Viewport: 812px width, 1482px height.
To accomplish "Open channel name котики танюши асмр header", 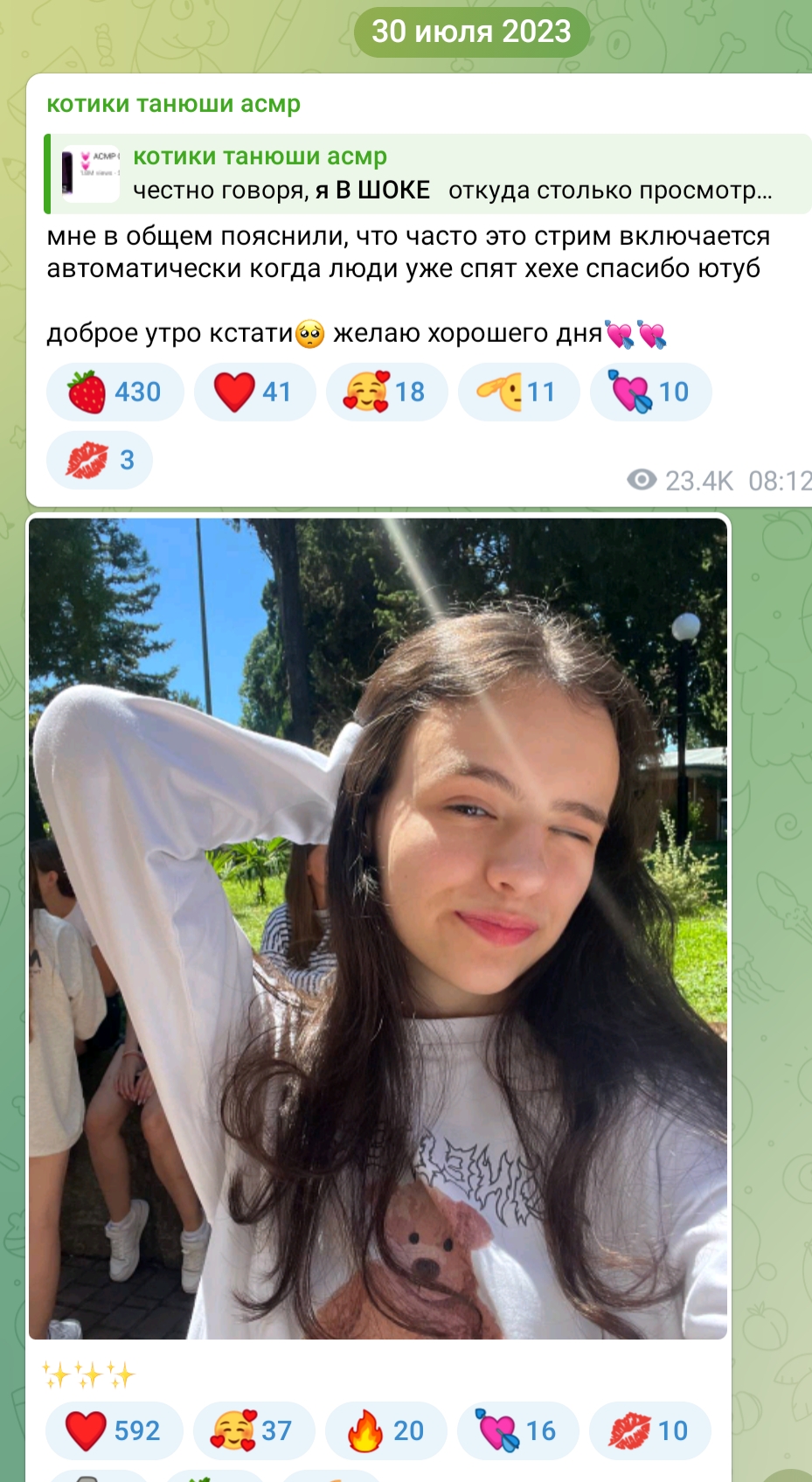I will click(173, 104).
